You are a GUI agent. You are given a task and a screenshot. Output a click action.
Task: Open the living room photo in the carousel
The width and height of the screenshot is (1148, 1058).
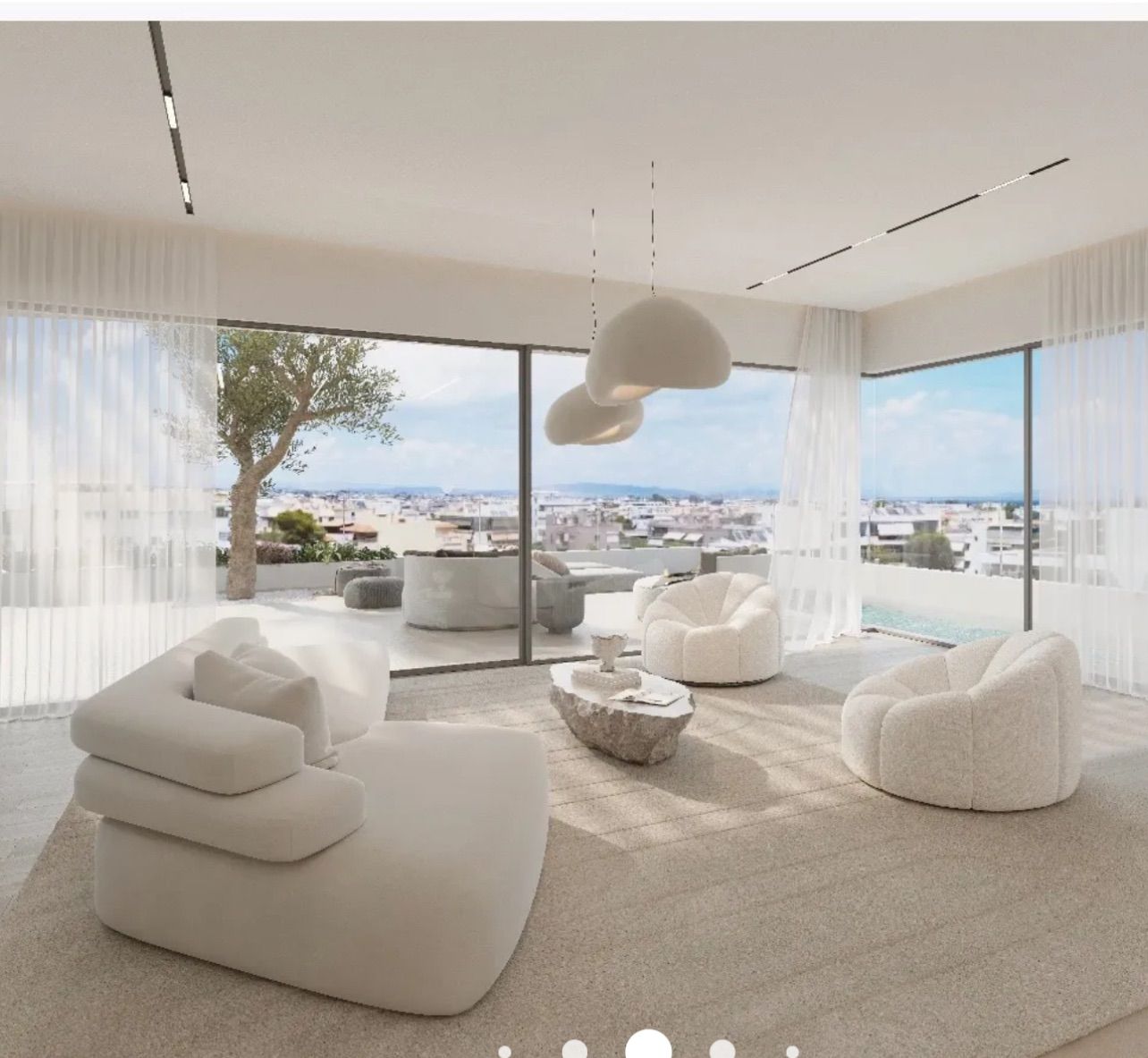[574, 537]
